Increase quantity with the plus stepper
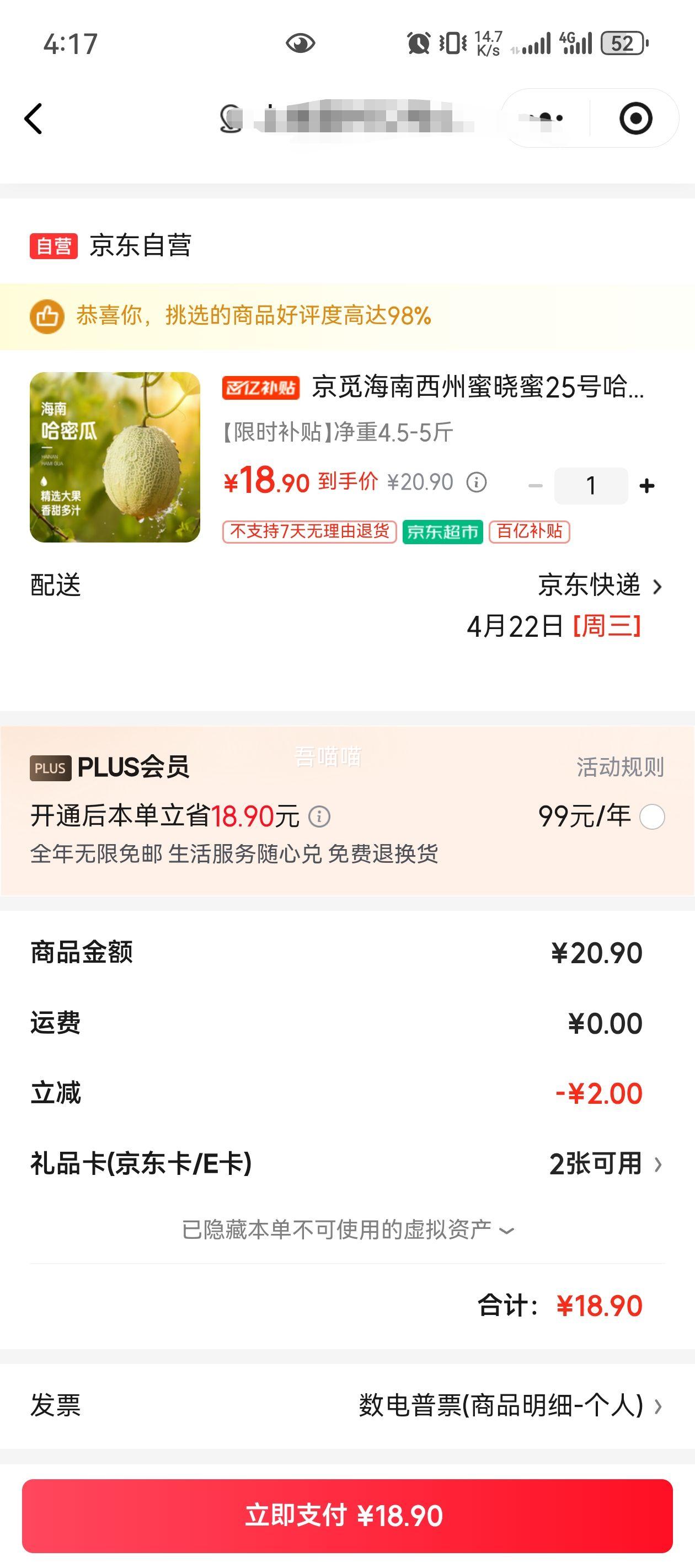Screen dimensions: 695x1568 click(647, 485)
